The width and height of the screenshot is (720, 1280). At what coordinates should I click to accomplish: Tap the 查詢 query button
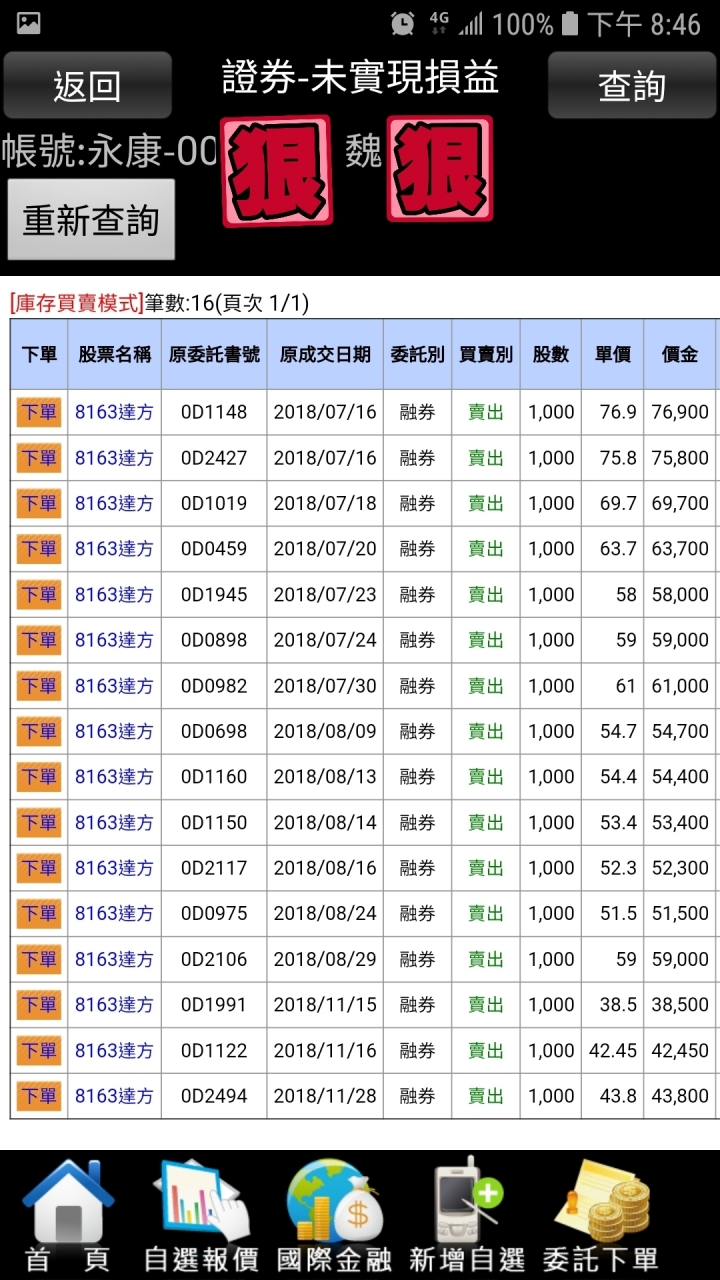[632, 86]
